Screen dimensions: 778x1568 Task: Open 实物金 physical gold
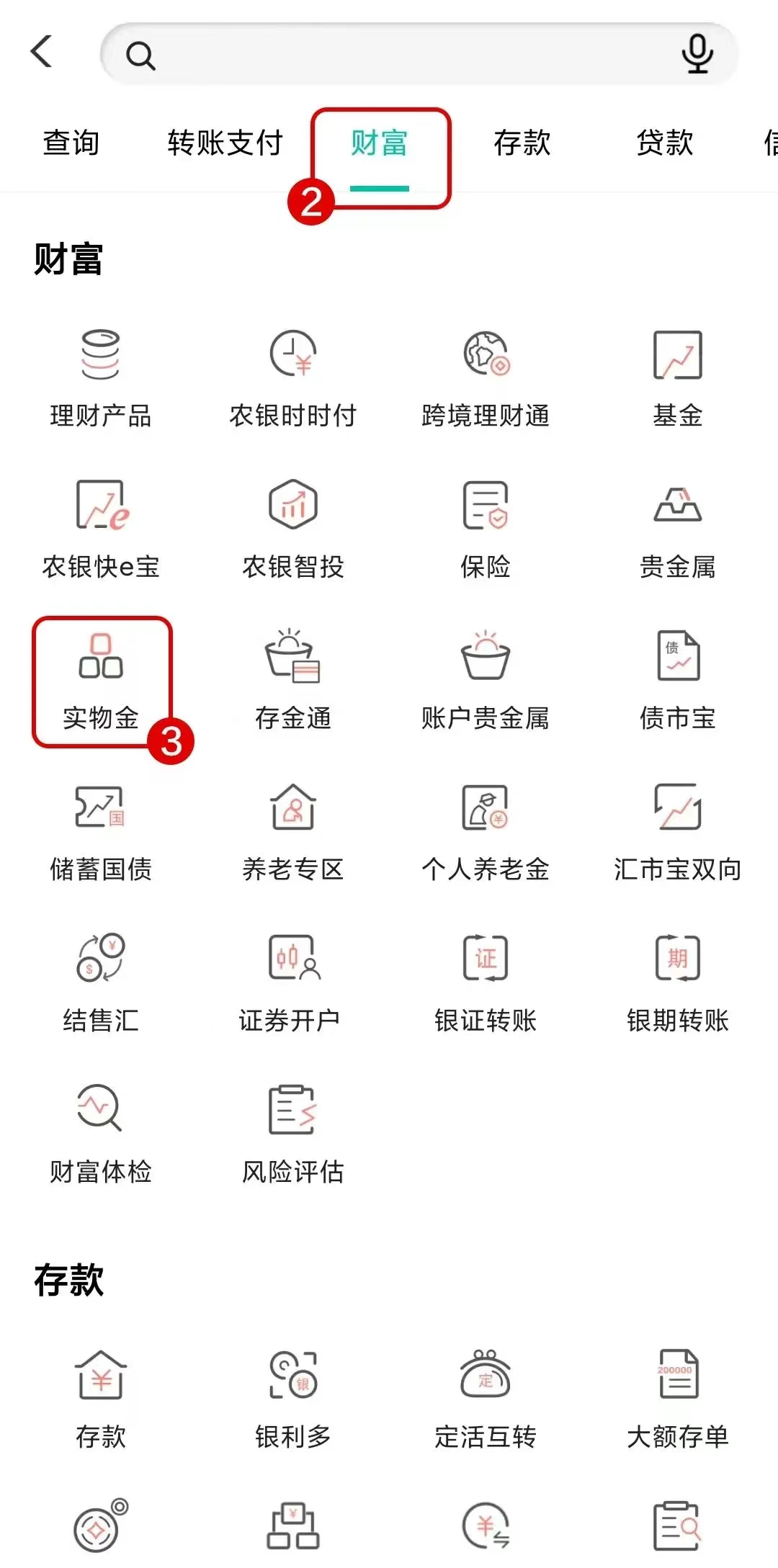click(x=101, y=682)
